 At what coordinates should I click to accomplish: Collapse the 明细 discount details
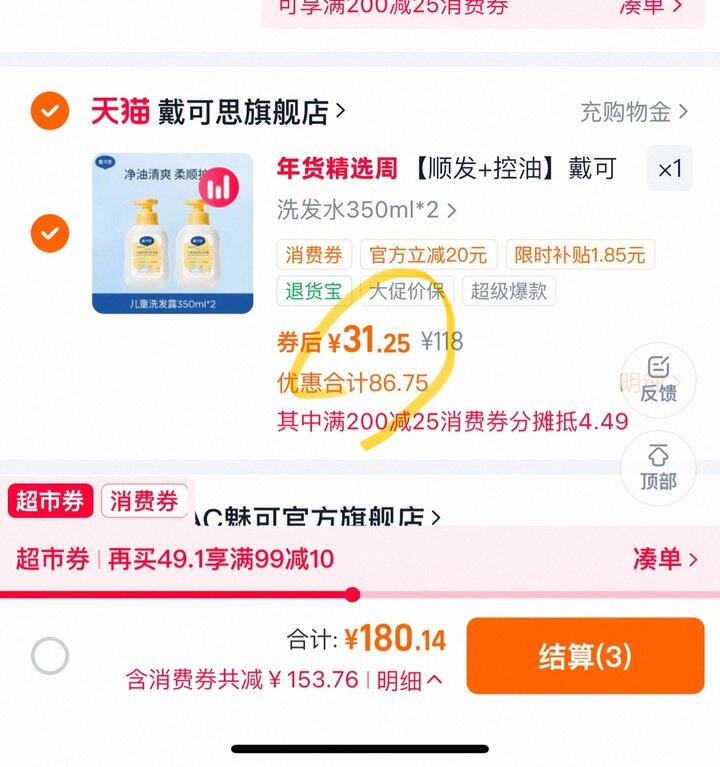(409, 680)
